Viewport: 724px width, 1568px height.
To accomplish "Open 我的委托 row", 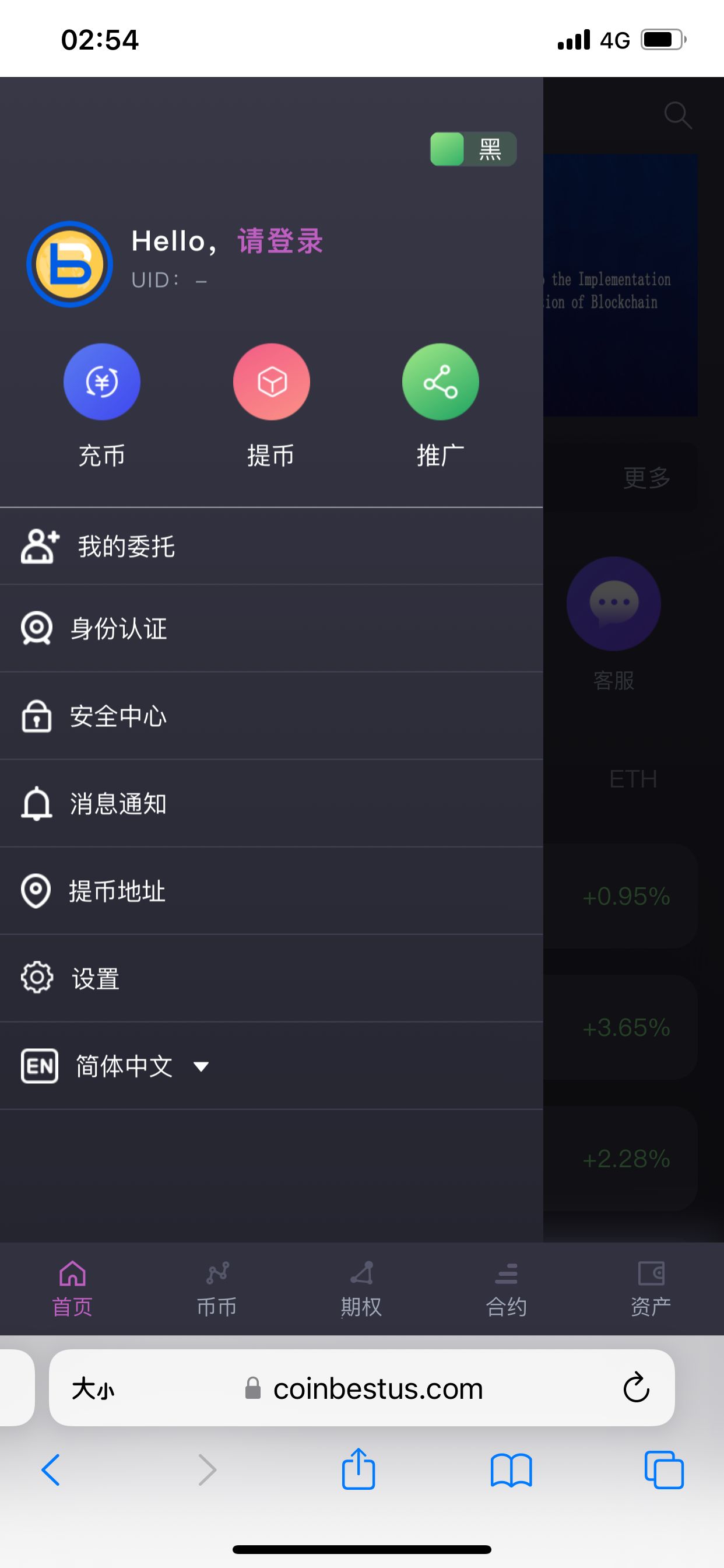I will pos(271,546).
